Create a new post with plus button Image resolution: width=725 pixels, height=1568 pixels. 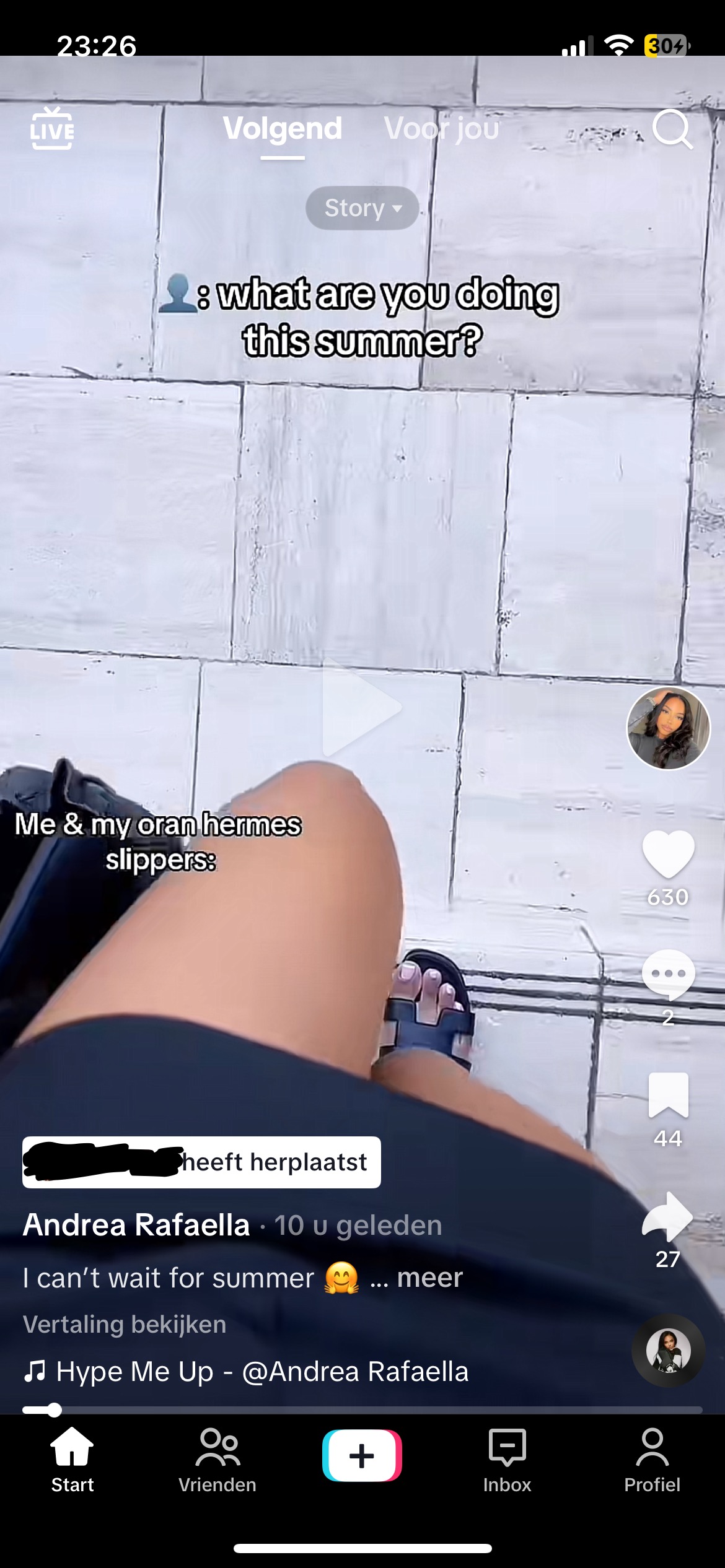(x=362, y=1455)
